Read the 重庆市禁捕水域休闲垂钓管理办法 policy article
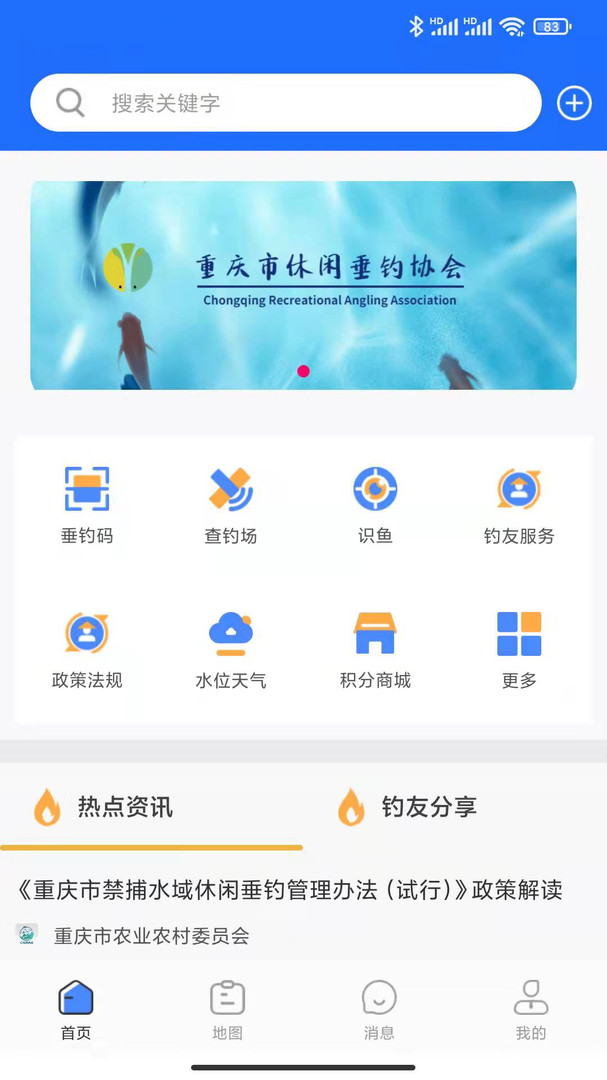This screenshot has height=1080, width=607. (290, 889)
